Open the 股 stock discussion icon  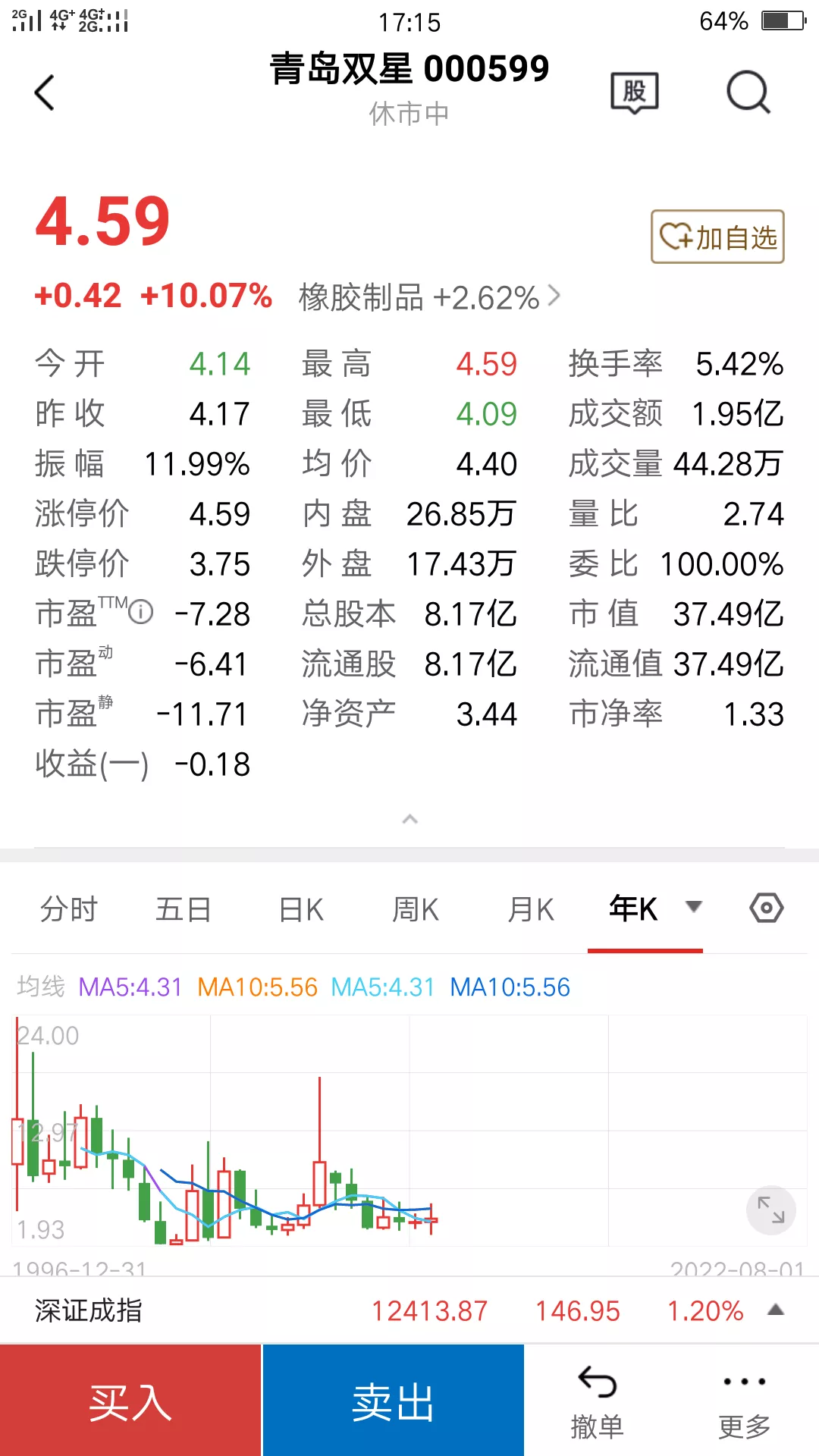tap(635, 93)
